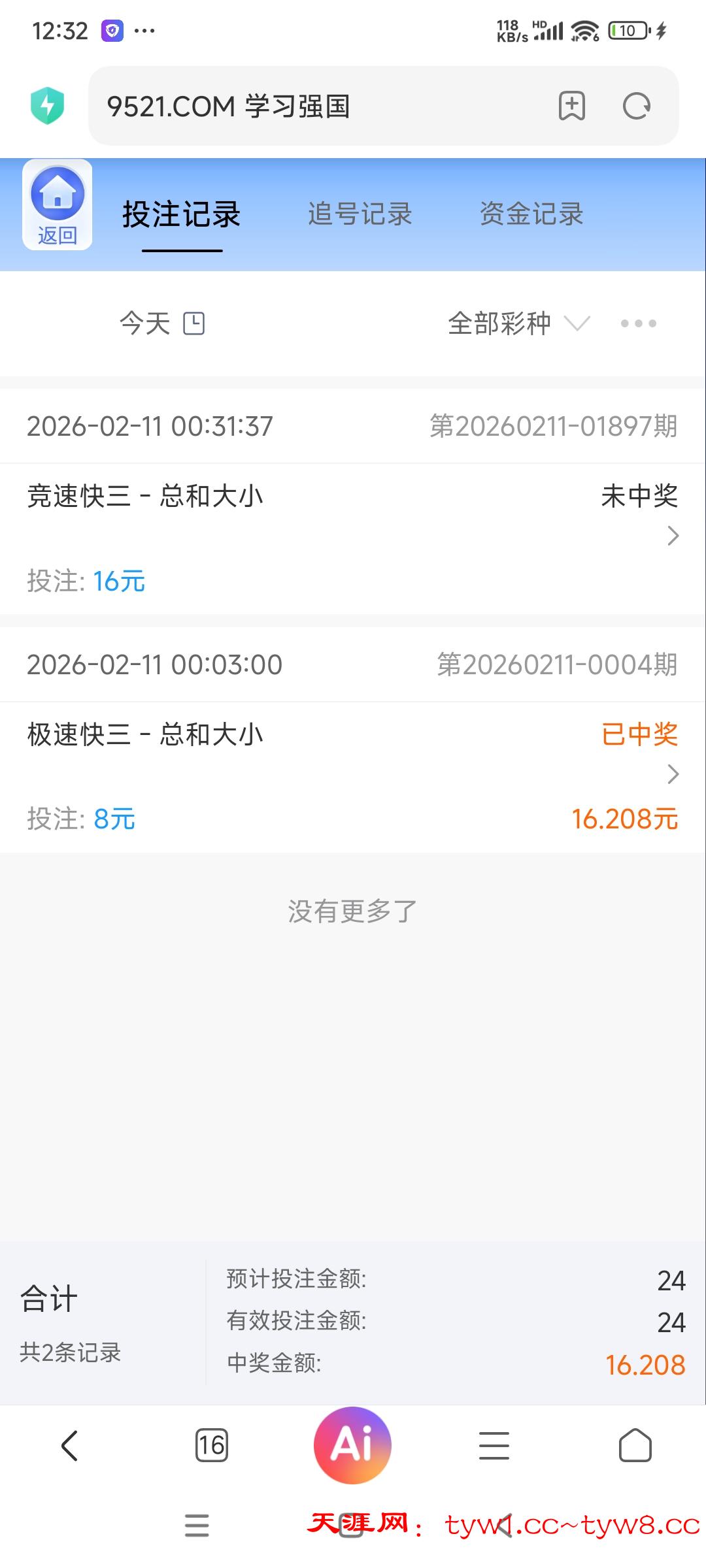Open the browser security shield

click(x=47, y=106)
